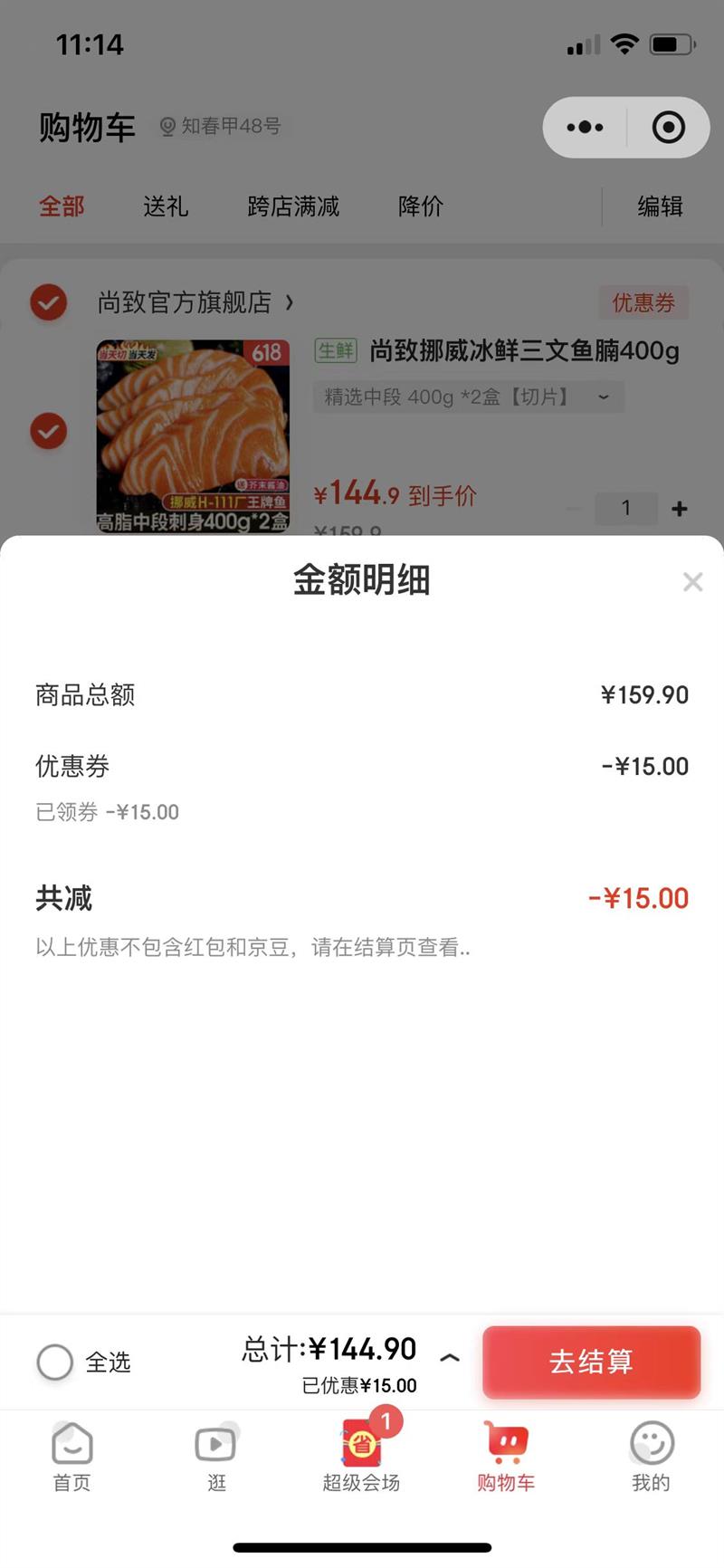Change delivery address 知春甲48号

pos(222,126)
